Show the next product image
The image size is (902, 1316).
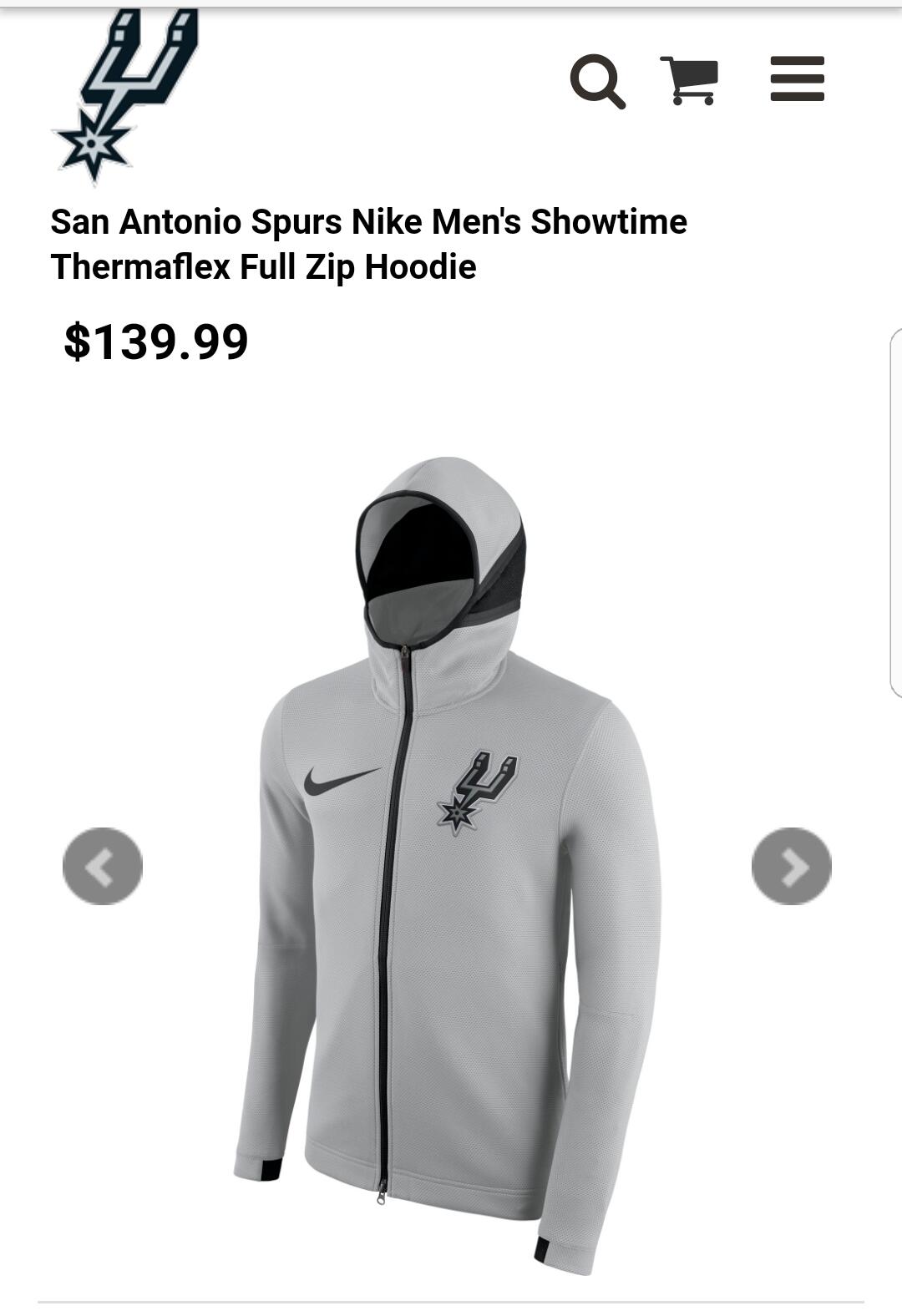791,866
